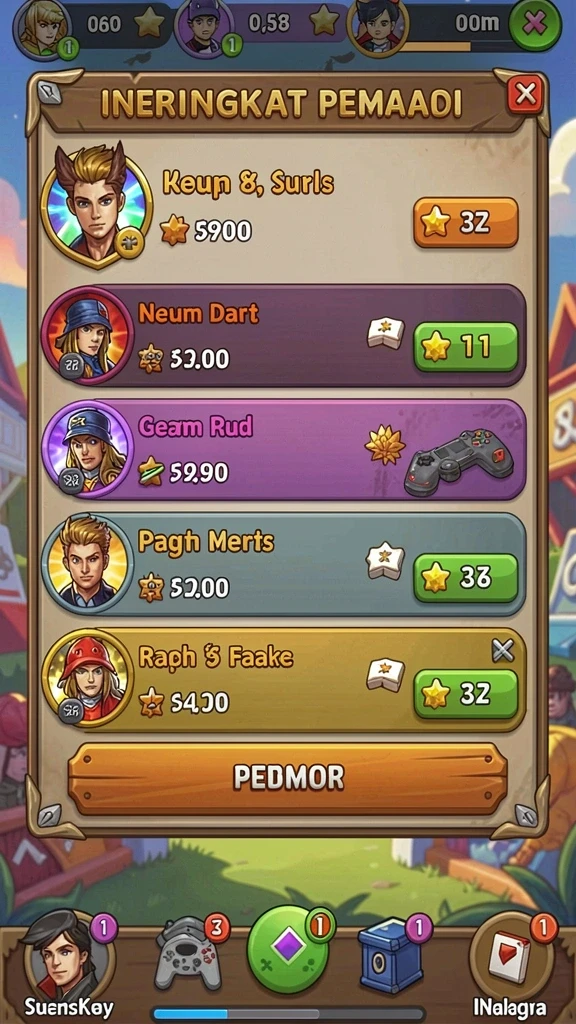Open Neum Dart's player avatar
The height and width of the screenshot is (1024, 576).
click(87, 334)
